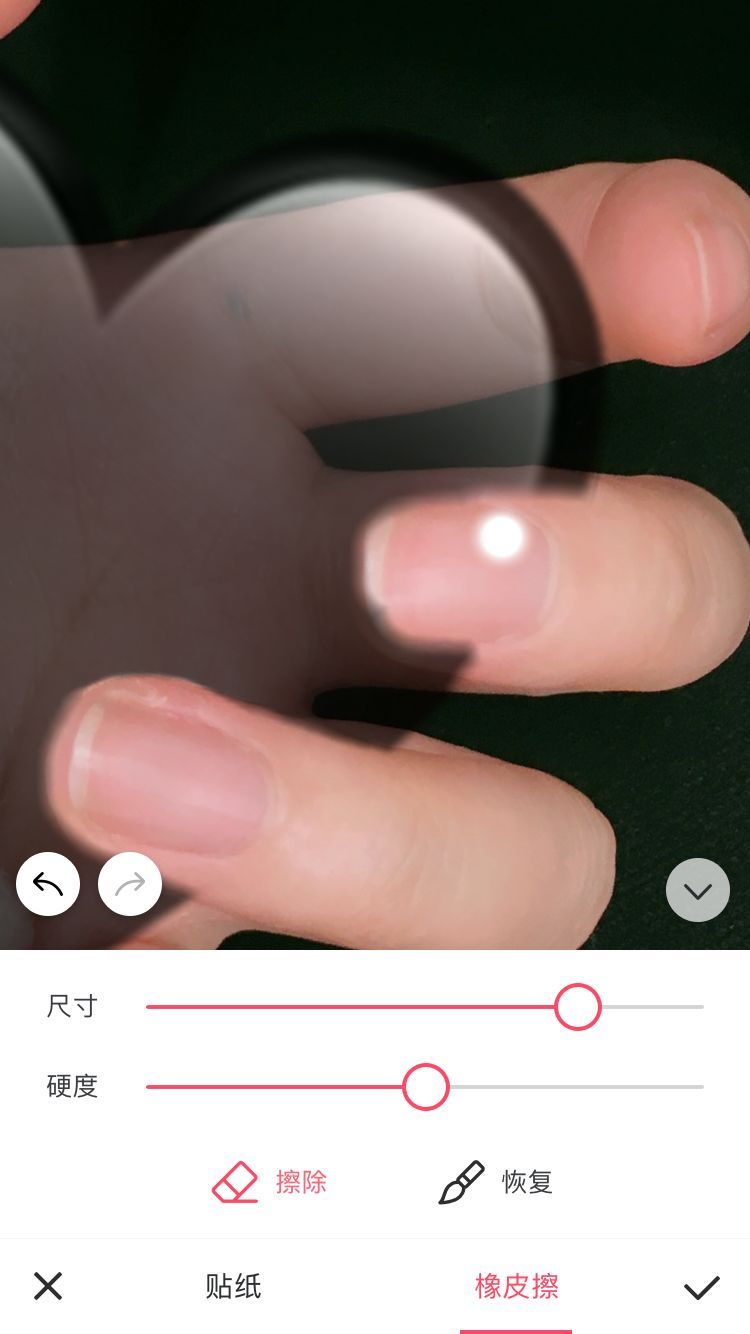
Task: Select the 擦除 erase mode
Action: tap(270, 1182)
